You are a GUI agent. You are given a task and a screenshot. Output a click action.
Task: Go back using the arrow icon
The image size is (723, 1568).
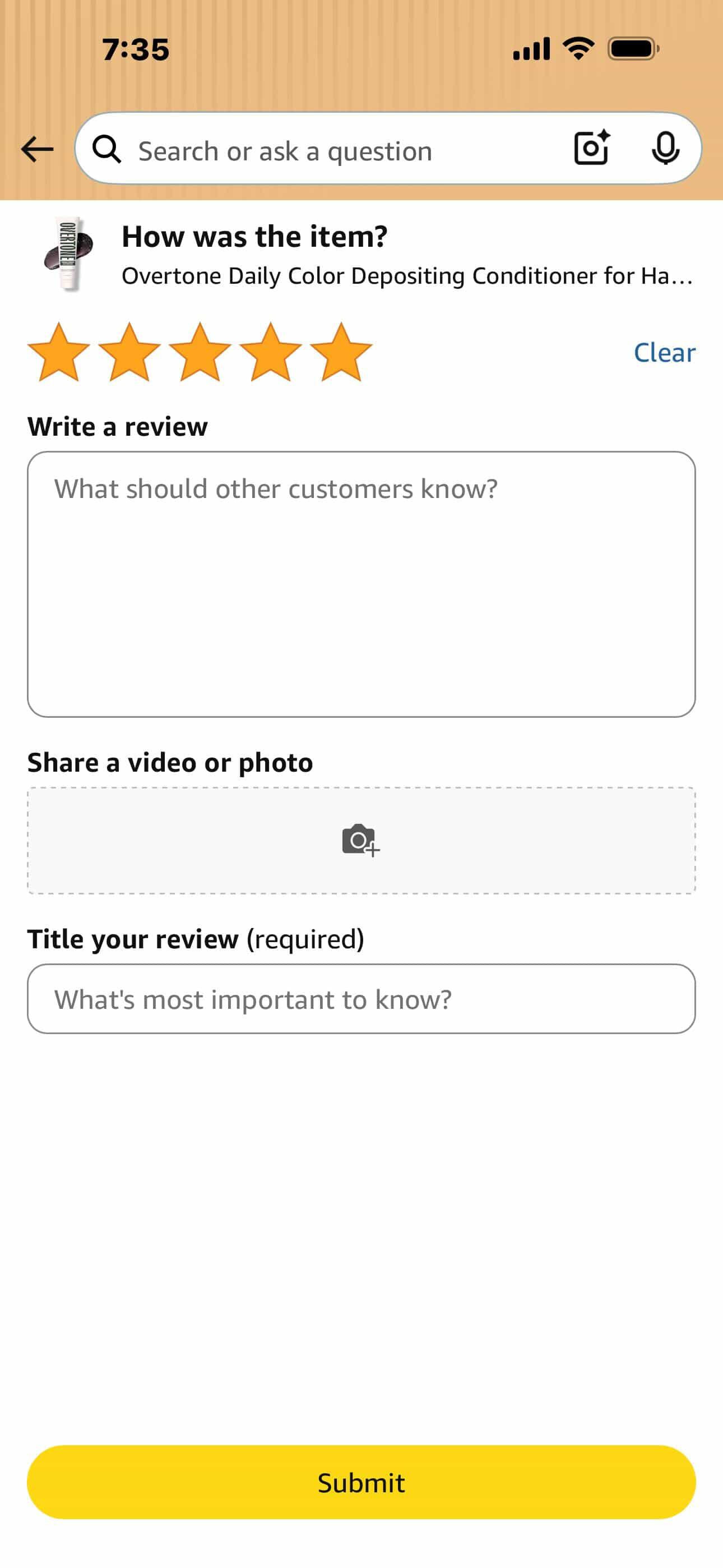coord(37,149)
